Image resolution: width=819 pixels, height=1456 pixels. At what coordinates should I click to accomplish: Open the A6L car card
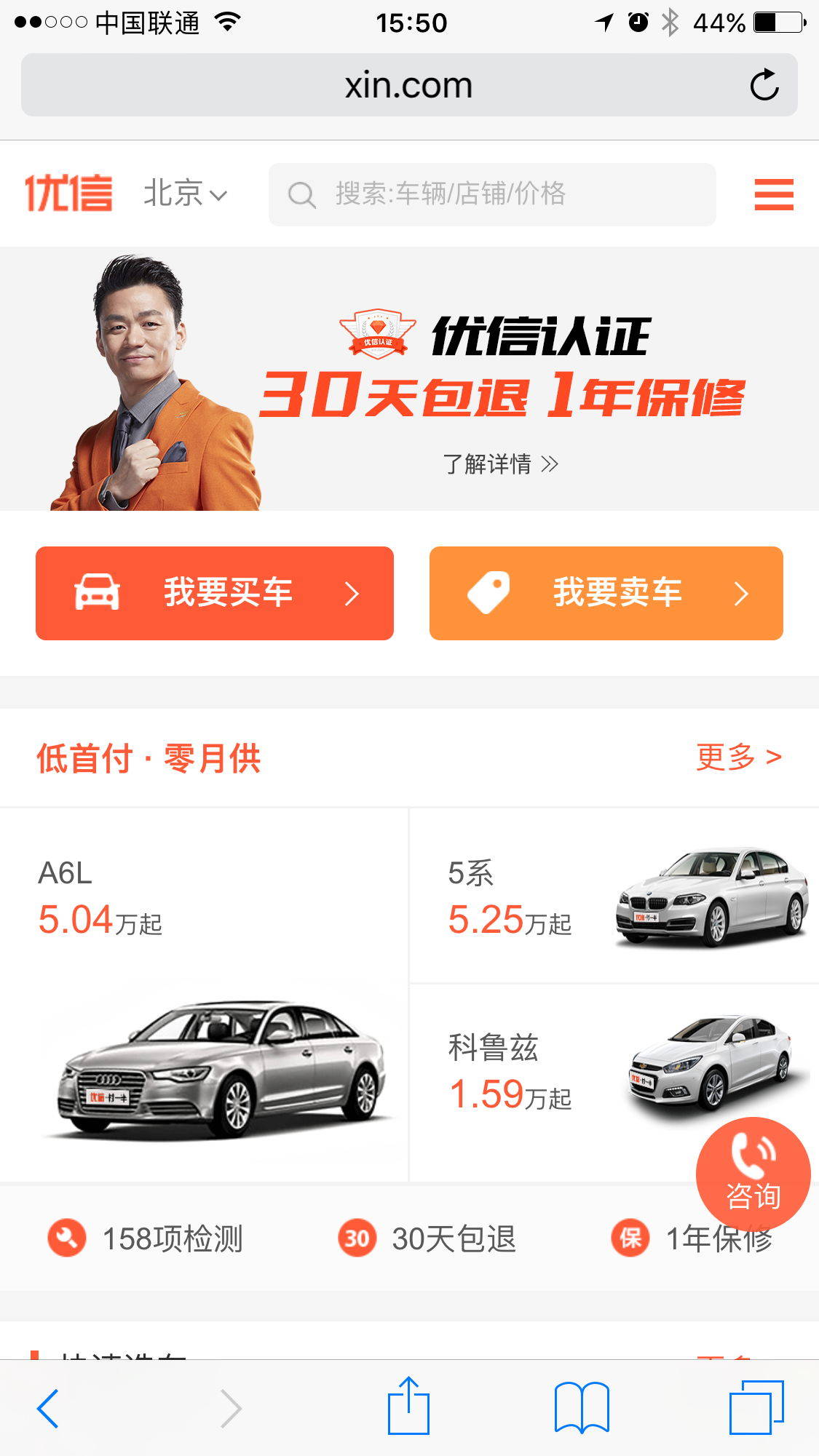pos(204,994)
